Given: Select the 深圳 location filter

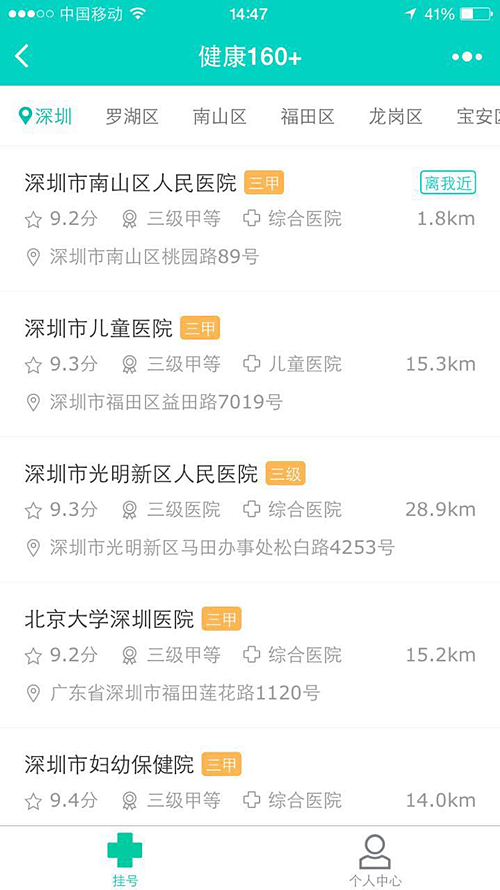Looking at the screenshot, I should 45,116.
